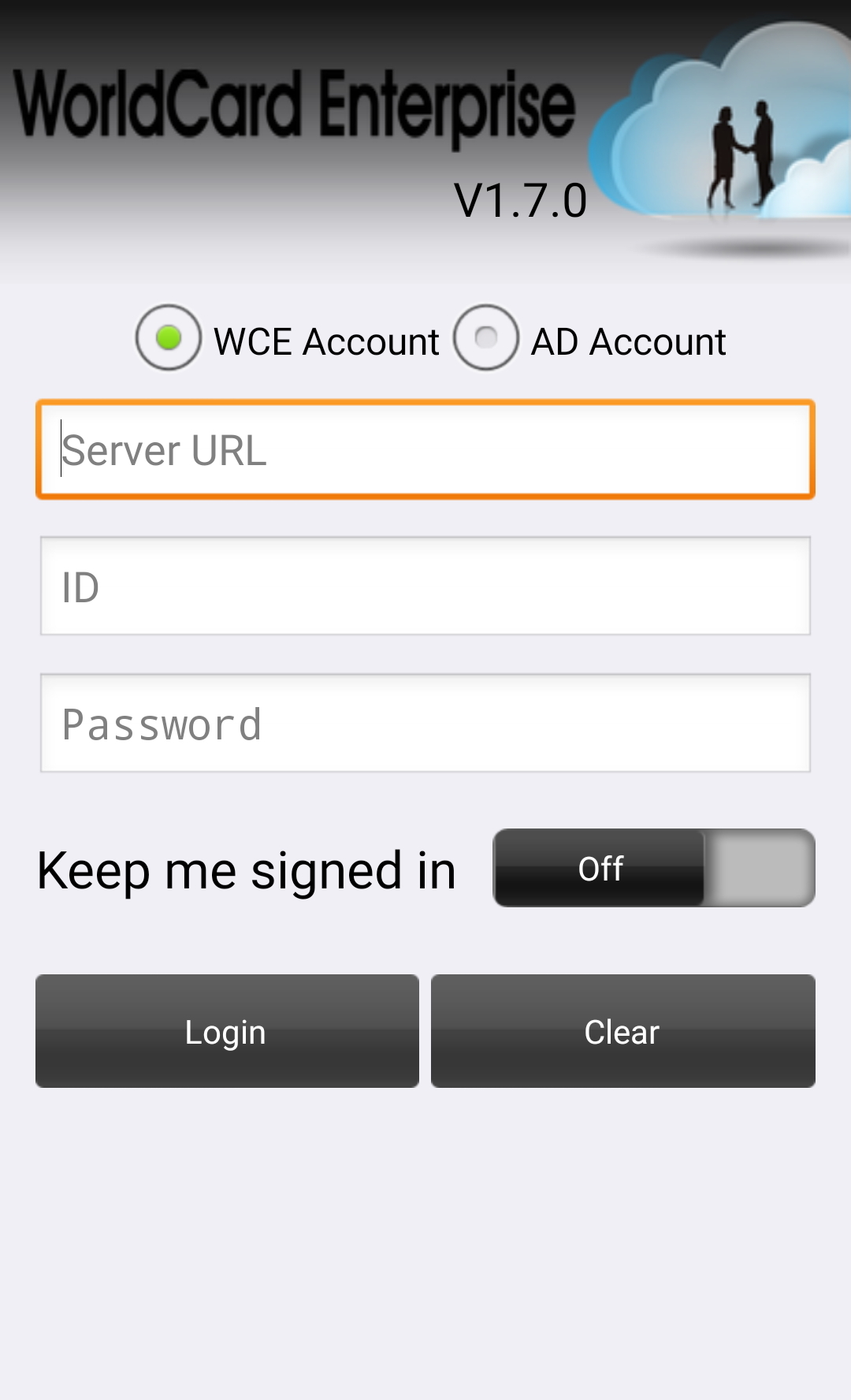Image resolution: width=851 pixels, height=1400 pixels.
Task: Clear the form with Clear button
Action: 622,1032
